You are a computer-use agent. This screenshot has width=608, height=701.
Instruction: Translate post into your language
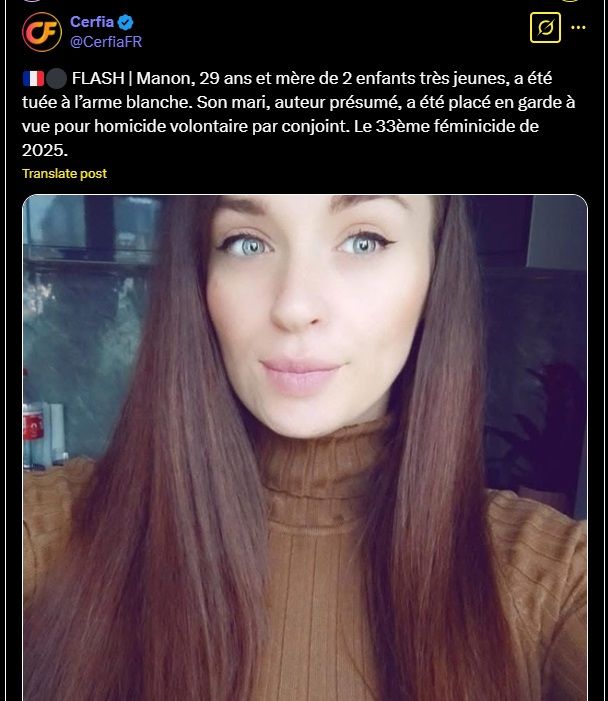[64, 174]
